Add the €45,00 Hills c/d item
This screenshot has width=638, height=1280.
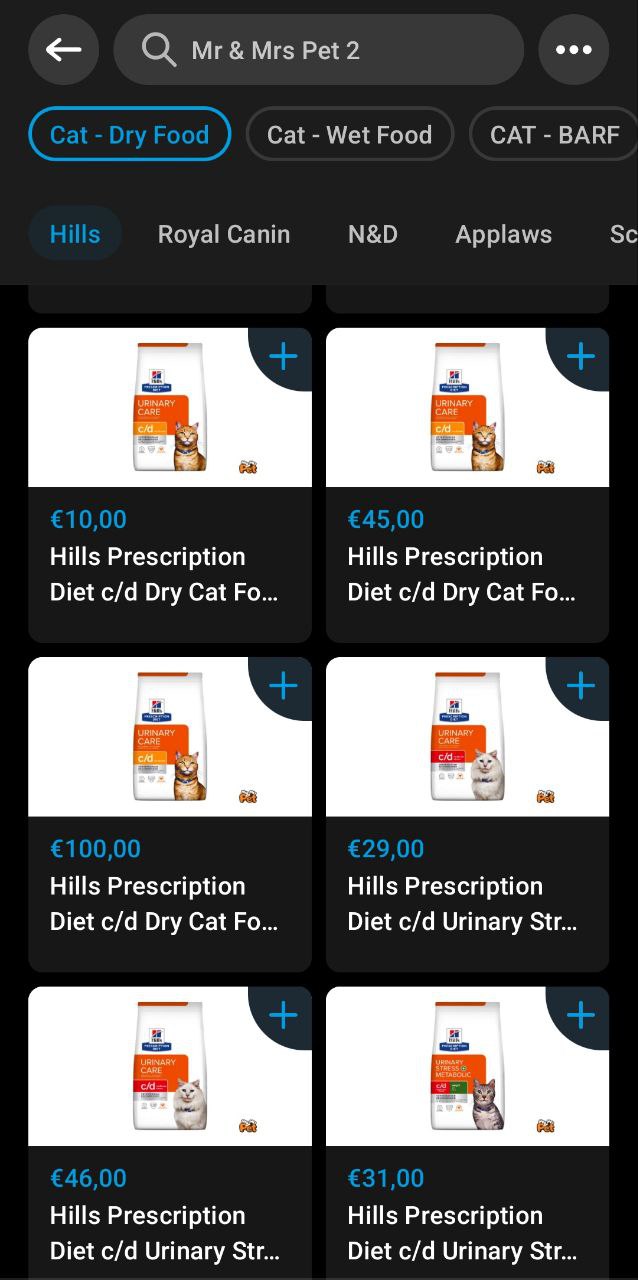580,356
